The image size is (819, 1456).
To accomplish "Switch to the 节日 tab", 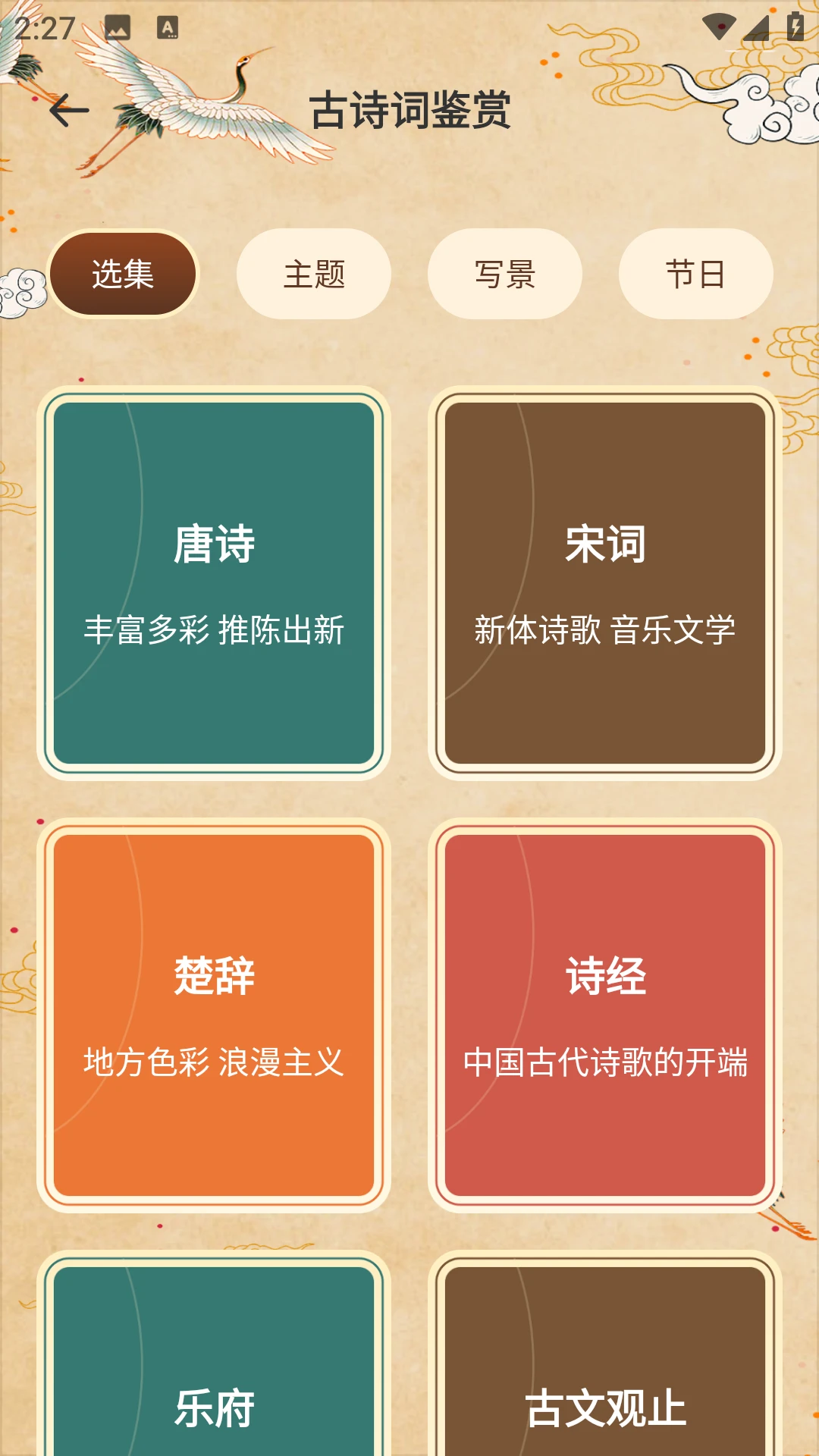I will click(x=696, y=274).
